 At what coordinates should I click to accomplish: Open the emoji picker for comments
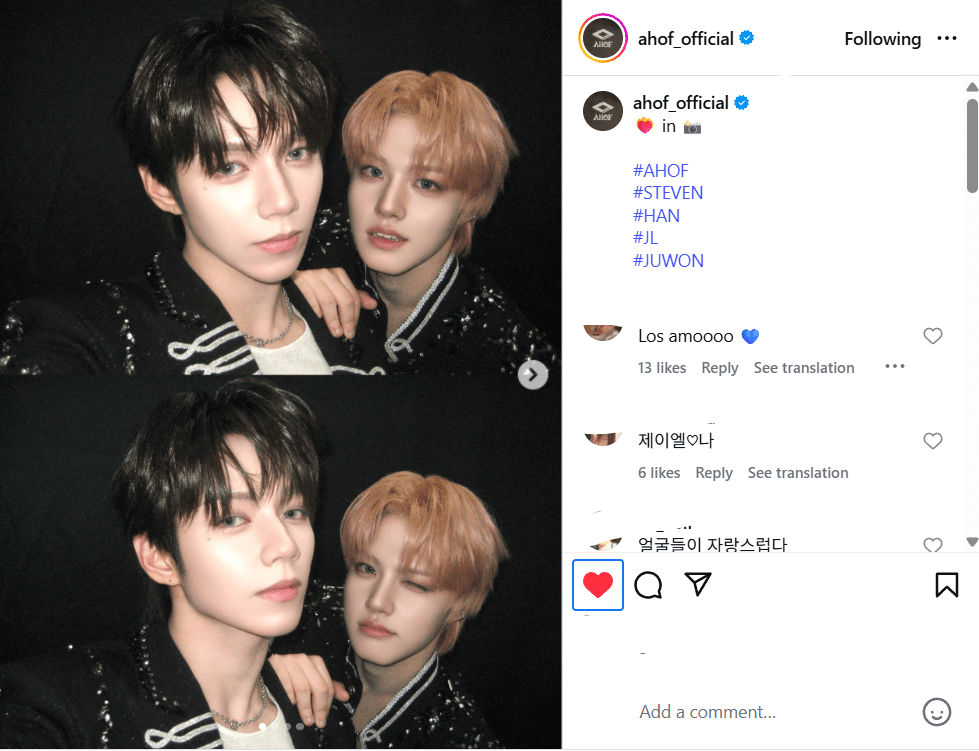coord(936,712)
